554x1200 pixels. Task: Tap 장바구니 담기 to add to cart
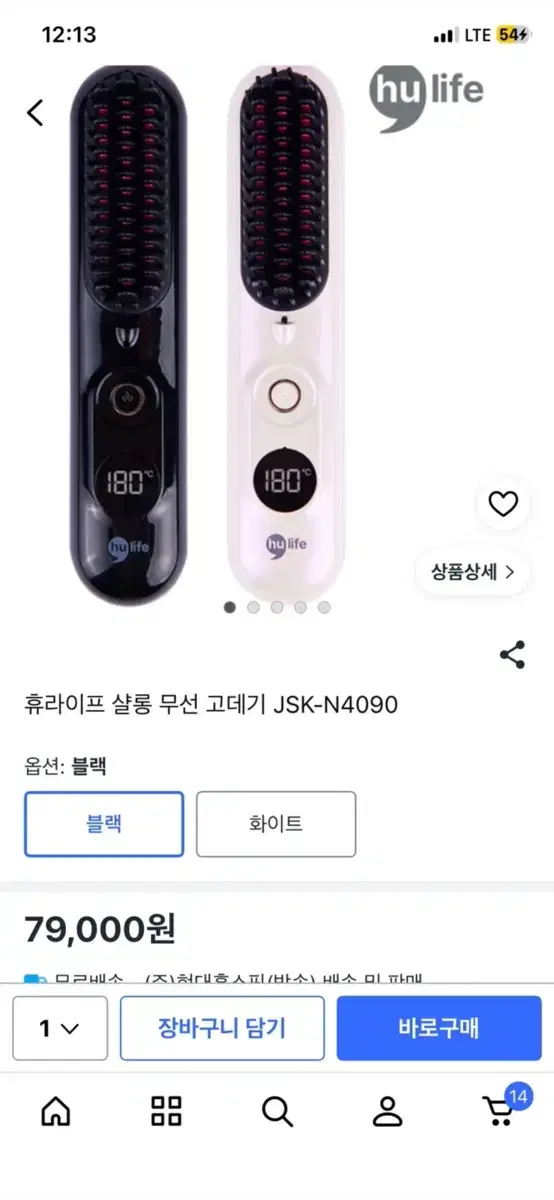(x=222, y=1028)
